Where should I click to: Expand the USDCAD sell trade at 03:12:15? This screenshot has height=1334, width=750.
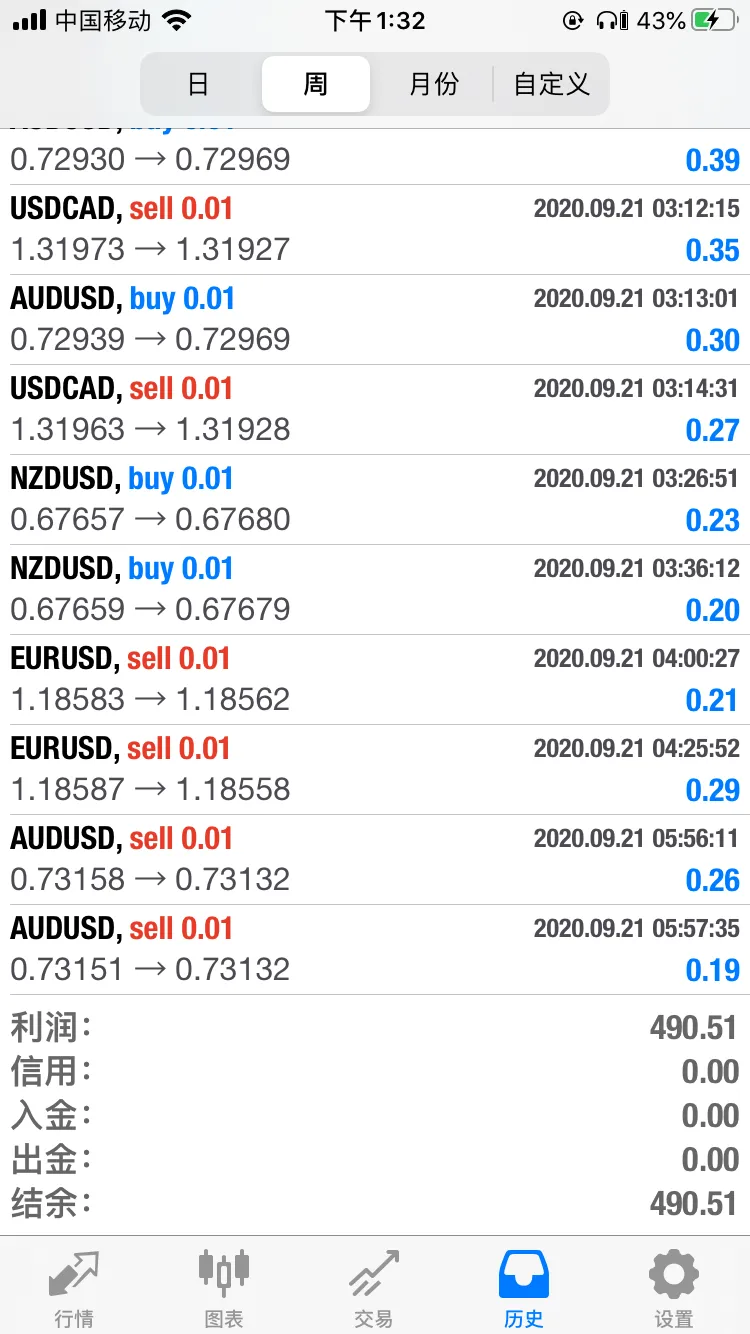375,230
